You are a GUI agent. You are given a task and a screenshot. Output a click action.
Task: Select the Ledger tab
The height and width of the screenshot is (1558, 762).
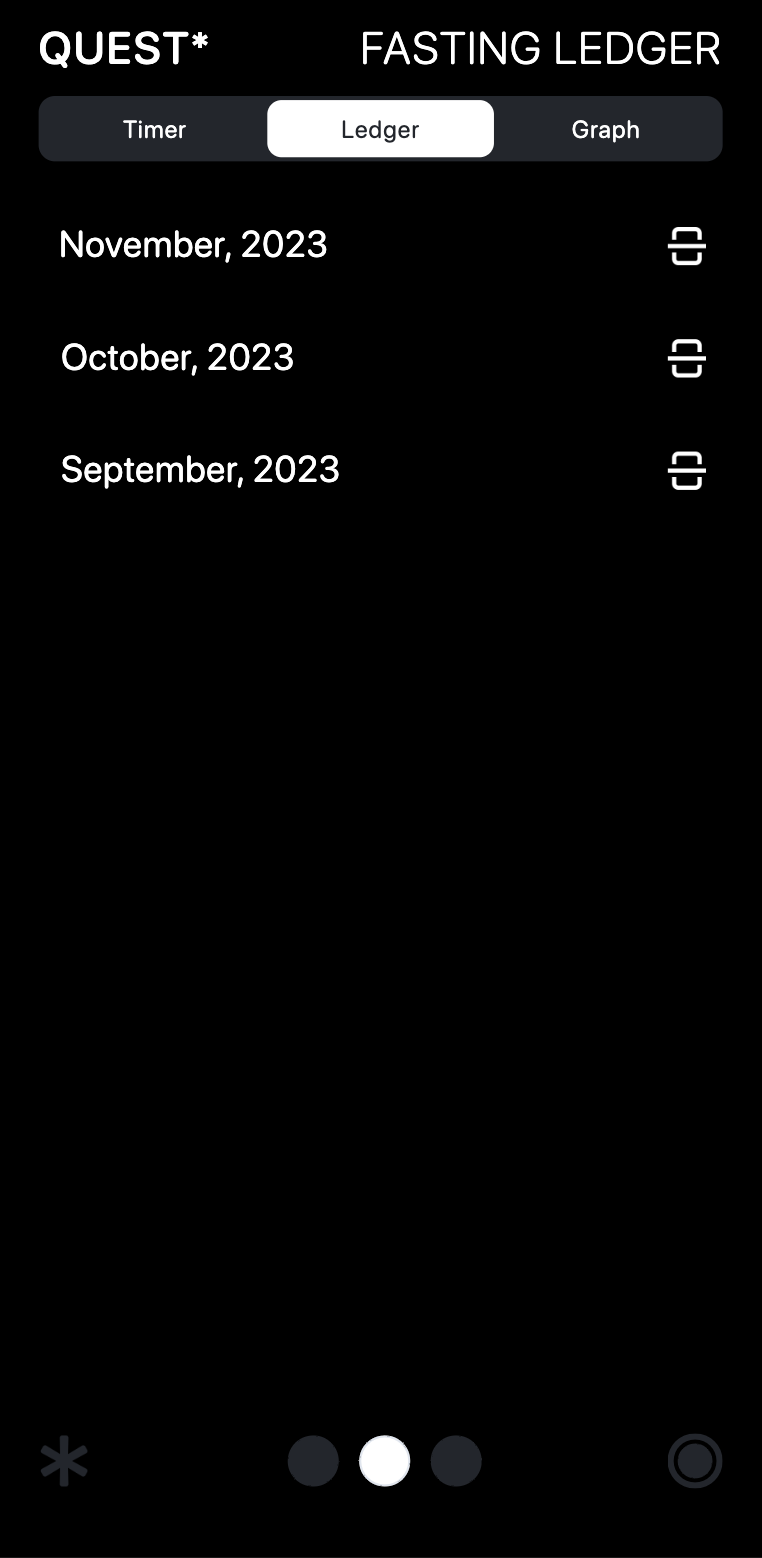click(x=380, y=129)
